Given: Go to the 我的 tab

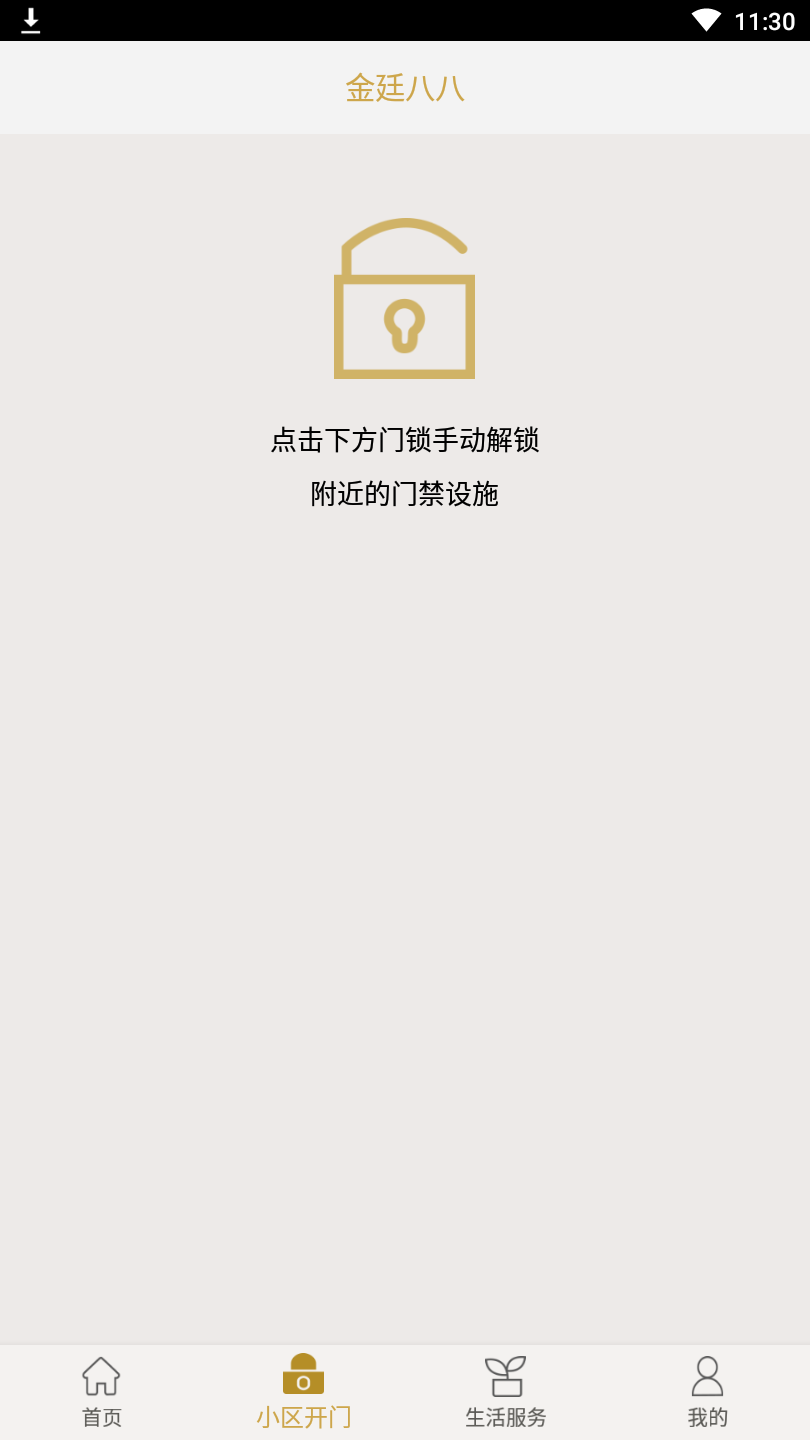Looking at the screenshot, I should click(x=707, y=1392).
